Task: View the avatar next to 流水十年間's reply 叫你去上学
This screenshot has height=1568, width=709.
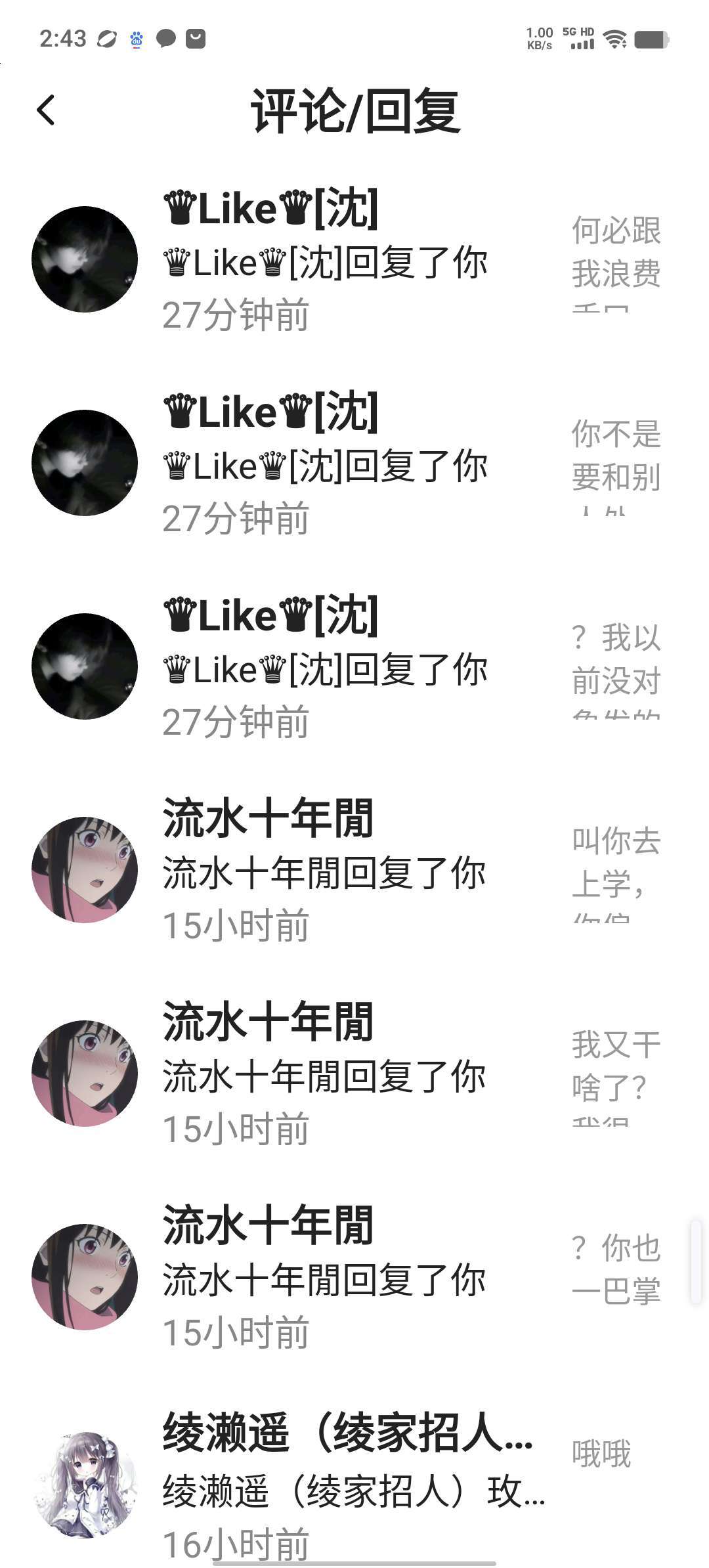Action: 85,870
